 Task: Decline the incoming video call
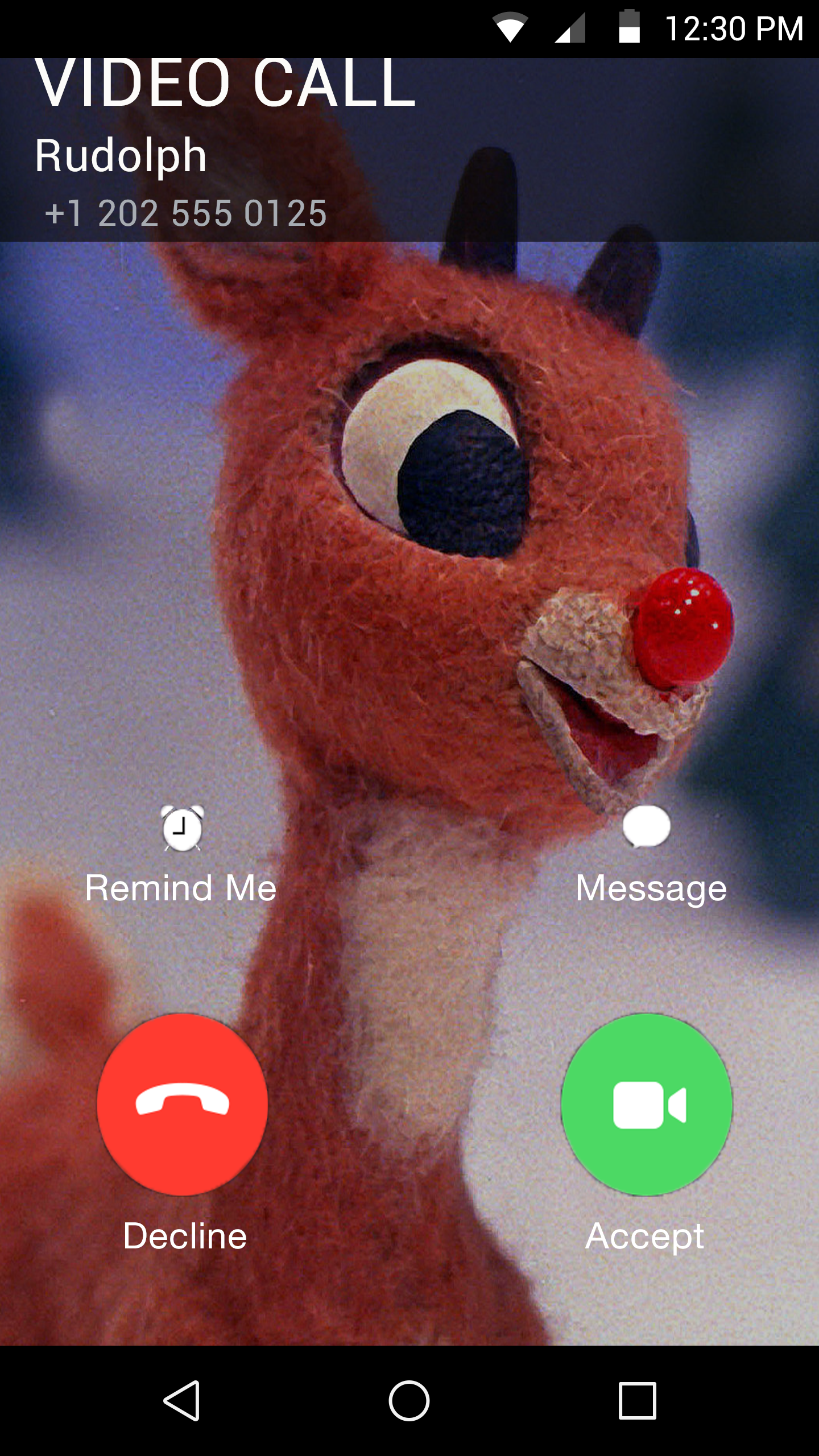coord(183,1105)
